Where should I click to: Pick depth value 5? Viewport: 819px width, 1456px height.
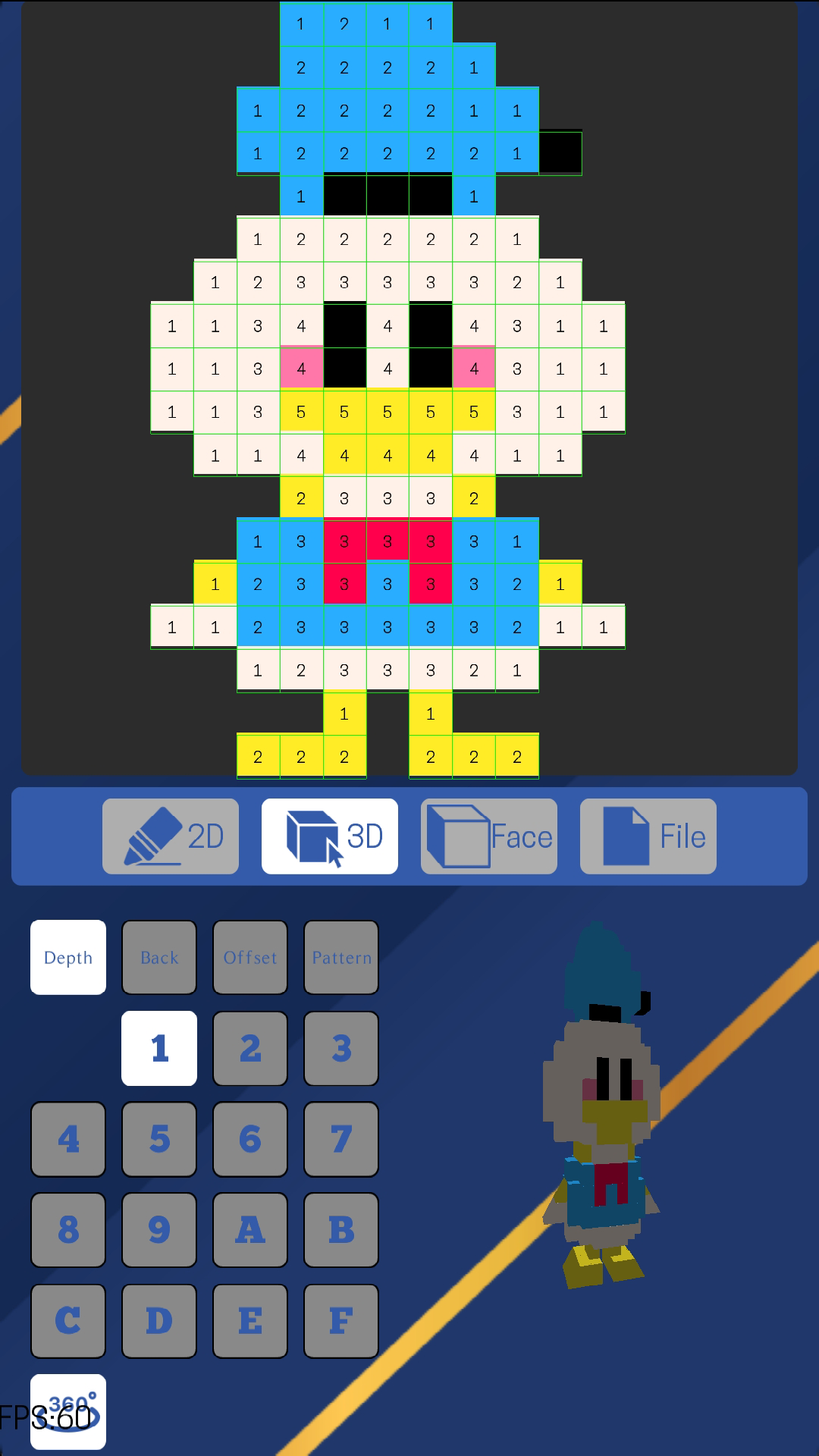(159, 1139)
